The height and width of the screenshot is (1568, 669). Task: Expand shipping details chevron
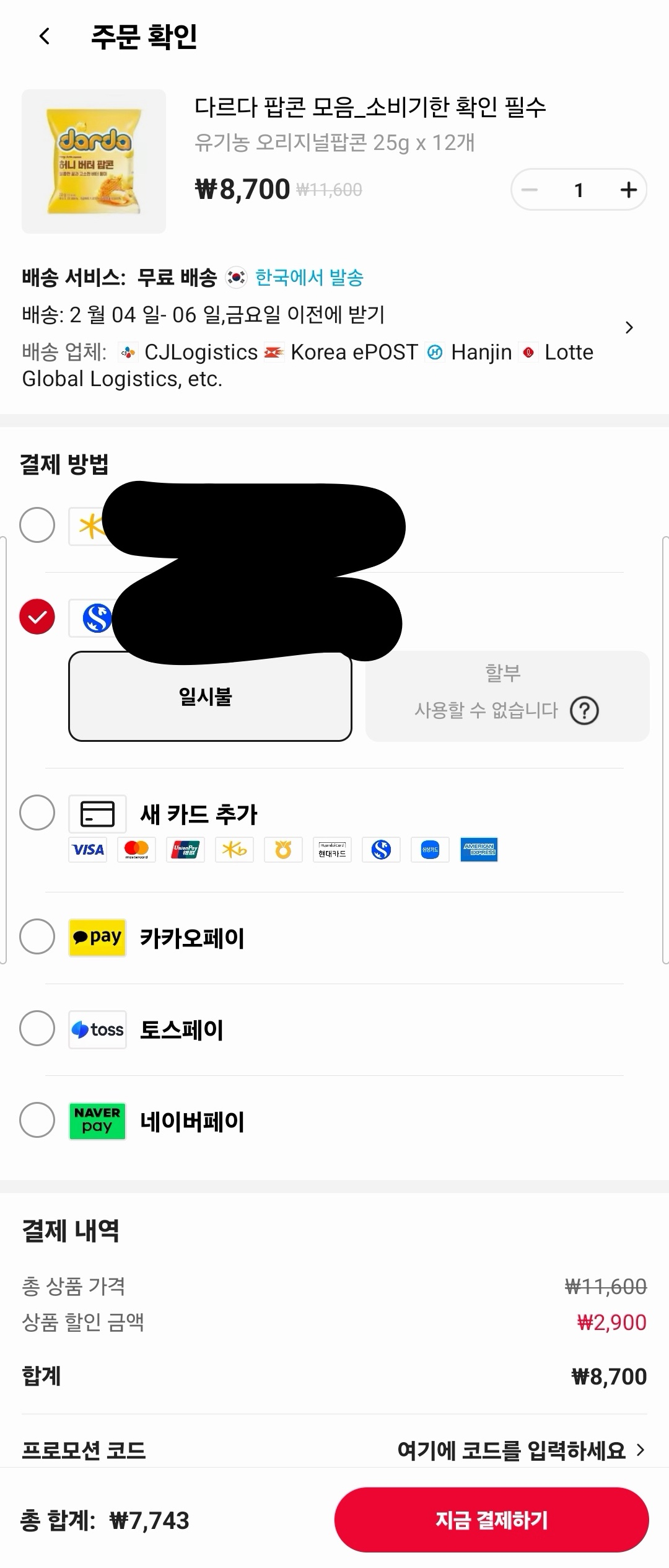(629, 327)
